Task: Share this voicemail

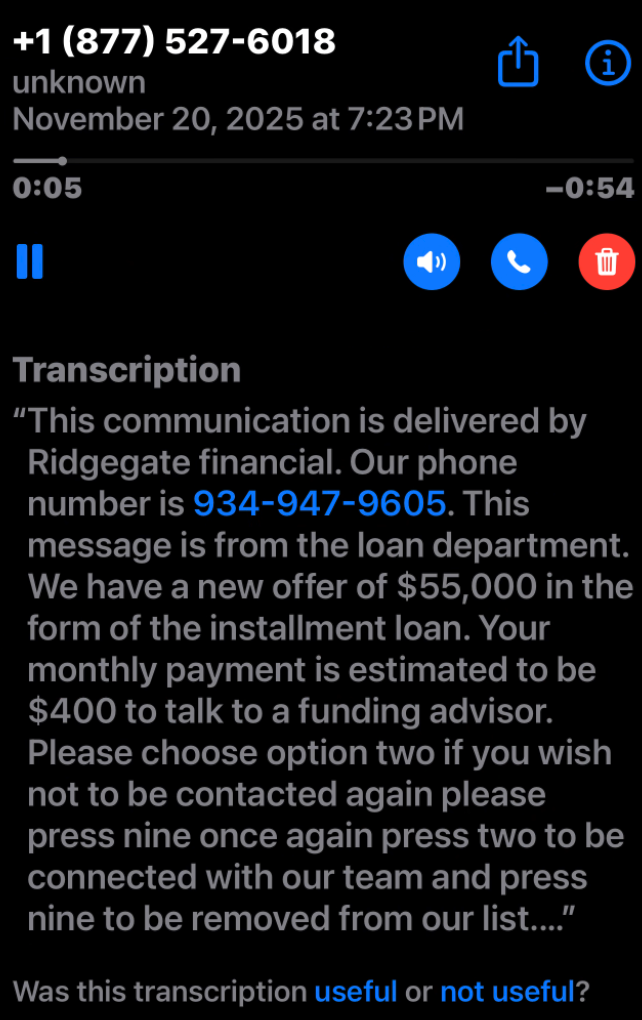Action: [x=518, y=64]
